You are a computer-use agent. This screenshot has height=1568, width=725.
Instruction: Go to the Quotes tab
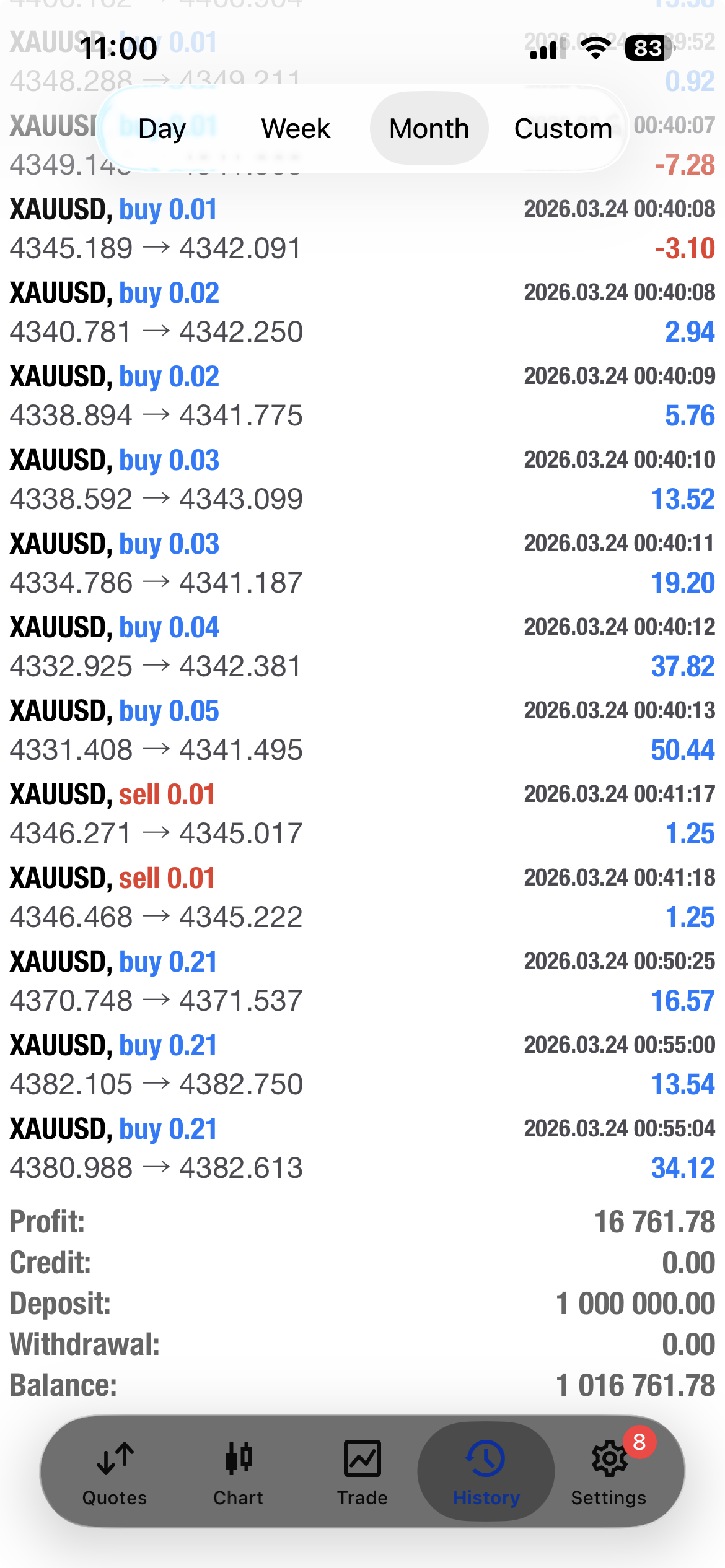click(x=115, y=1471)
